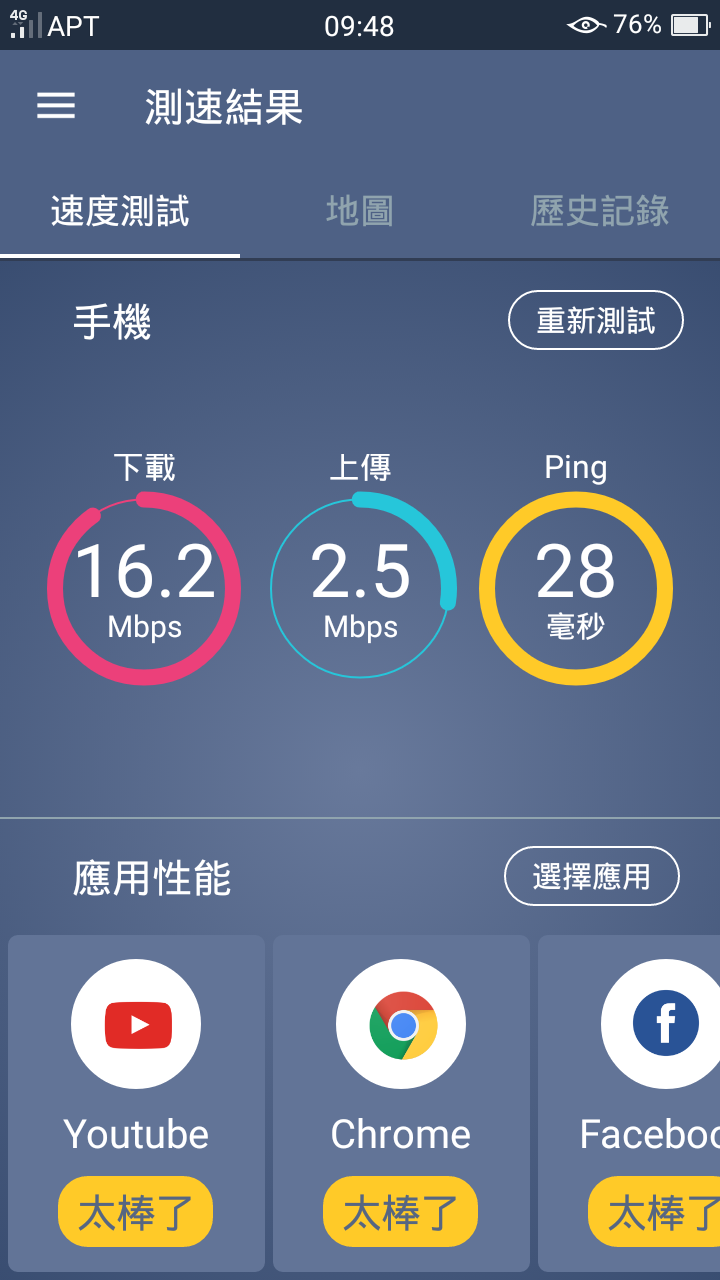Open the Chrome performance card
This screenshot has height=1280, width=720.
pyautogui.click(x=401, y=1103)
